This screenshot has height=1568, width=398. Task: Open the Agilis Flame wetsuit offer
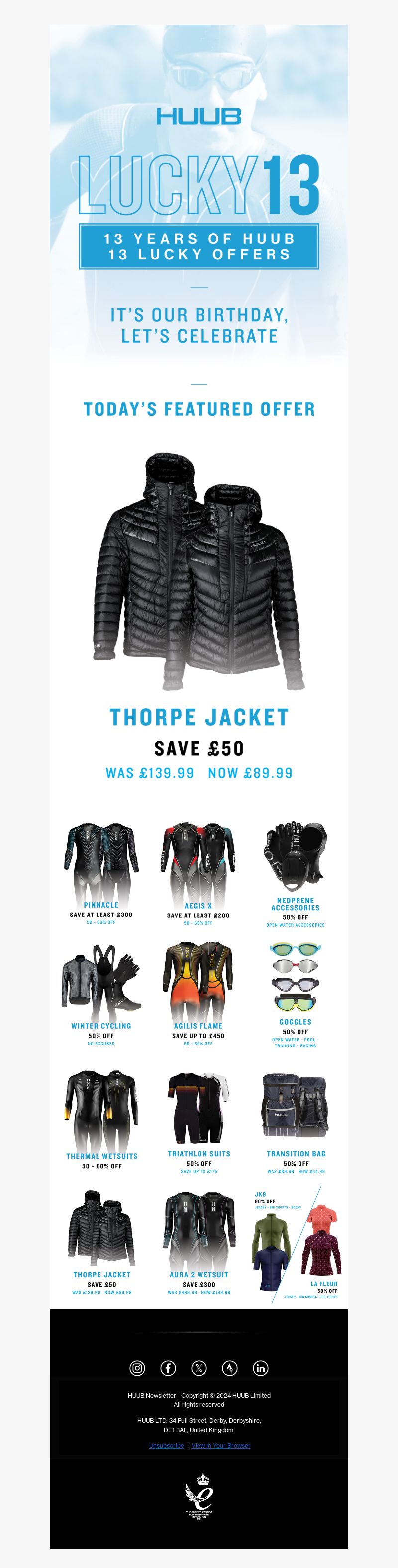198,993
